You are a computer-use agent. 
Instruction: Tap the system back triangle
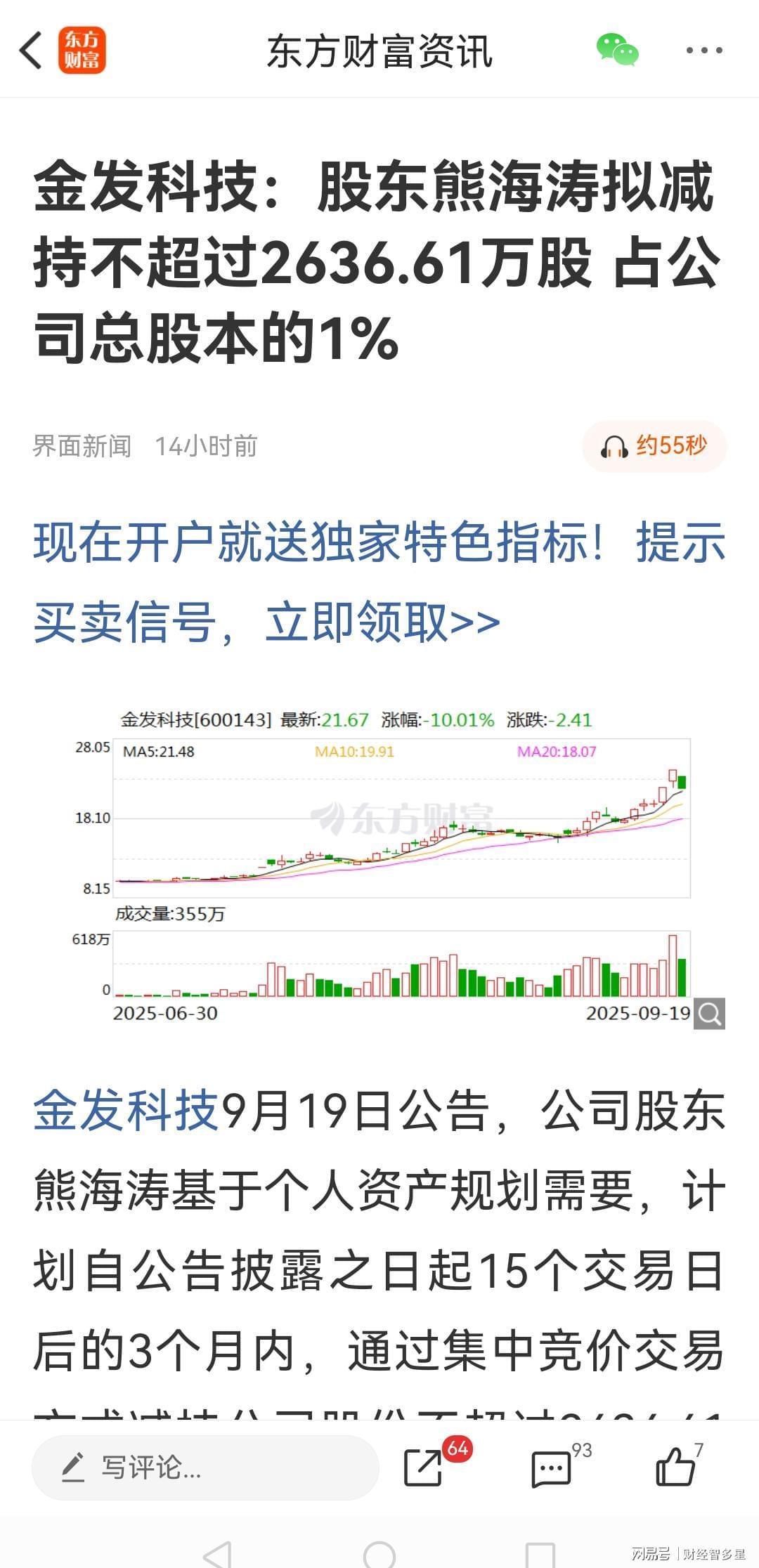click(218, 1554)
